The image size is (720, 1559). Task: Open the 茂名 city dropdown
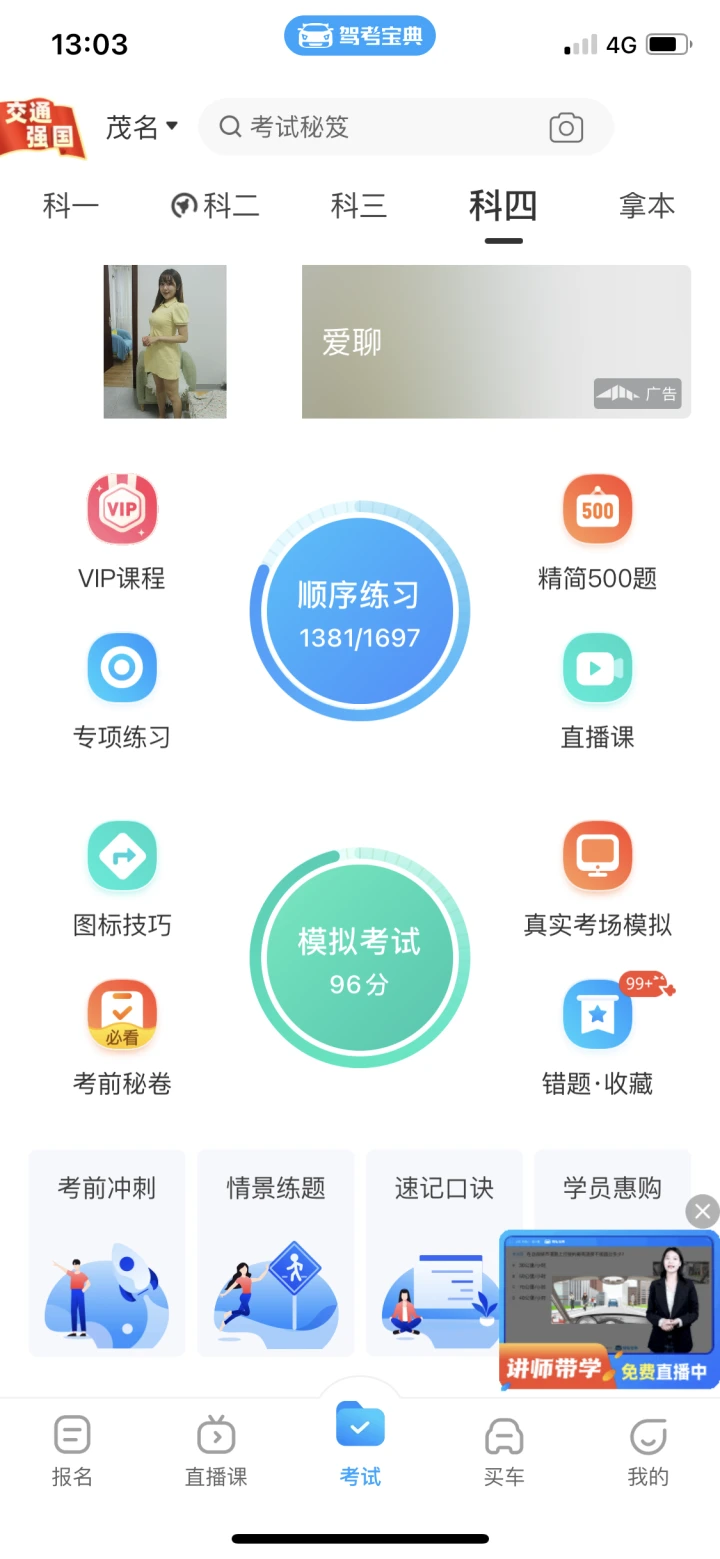pyautogui.click(x=142, y=127)
